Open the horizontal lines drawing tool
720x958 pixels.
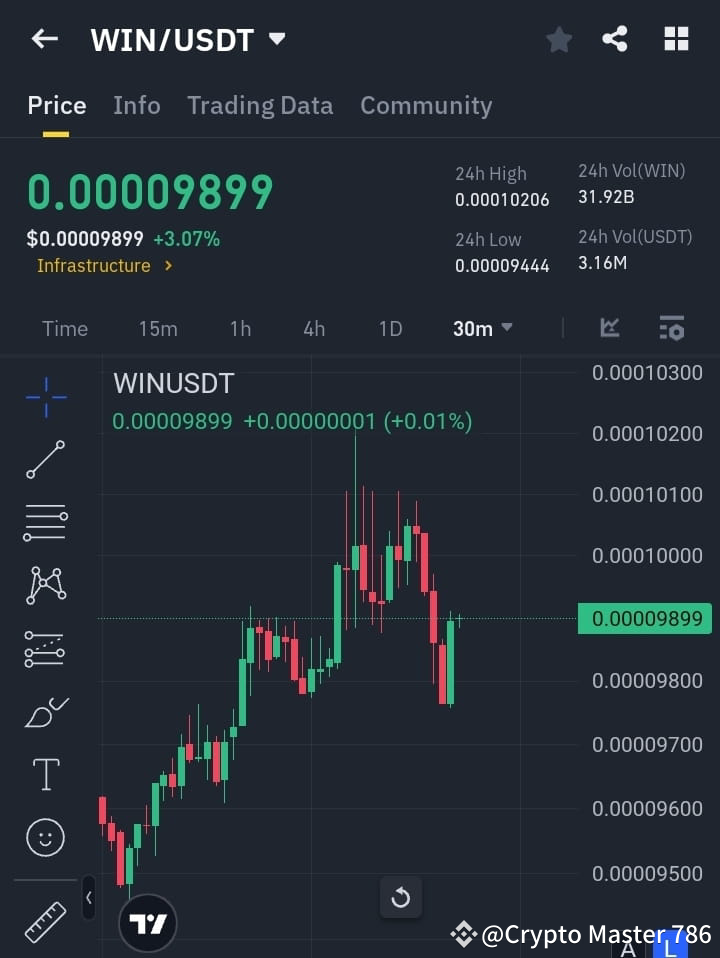[45, 523]
